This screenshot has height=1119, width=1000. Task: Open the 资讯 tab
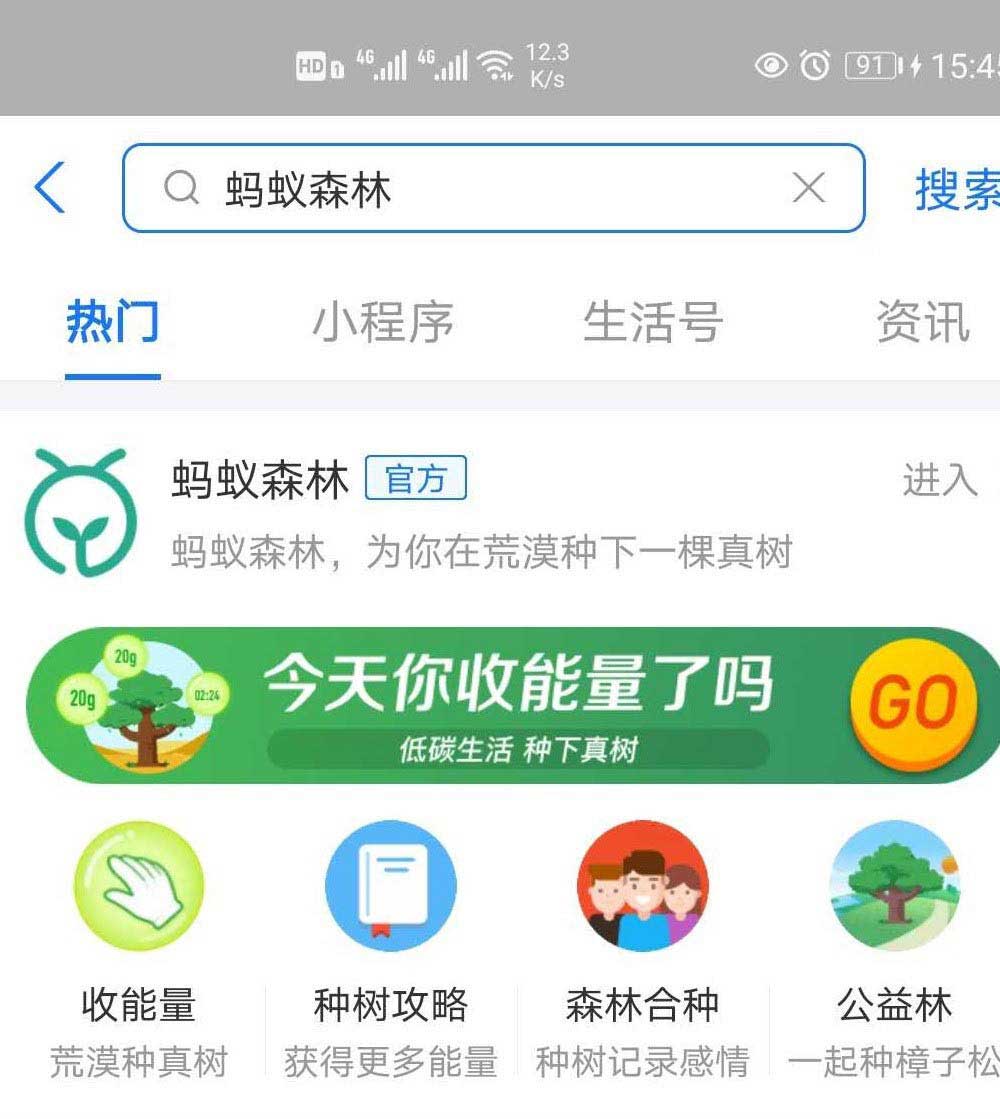922,323
